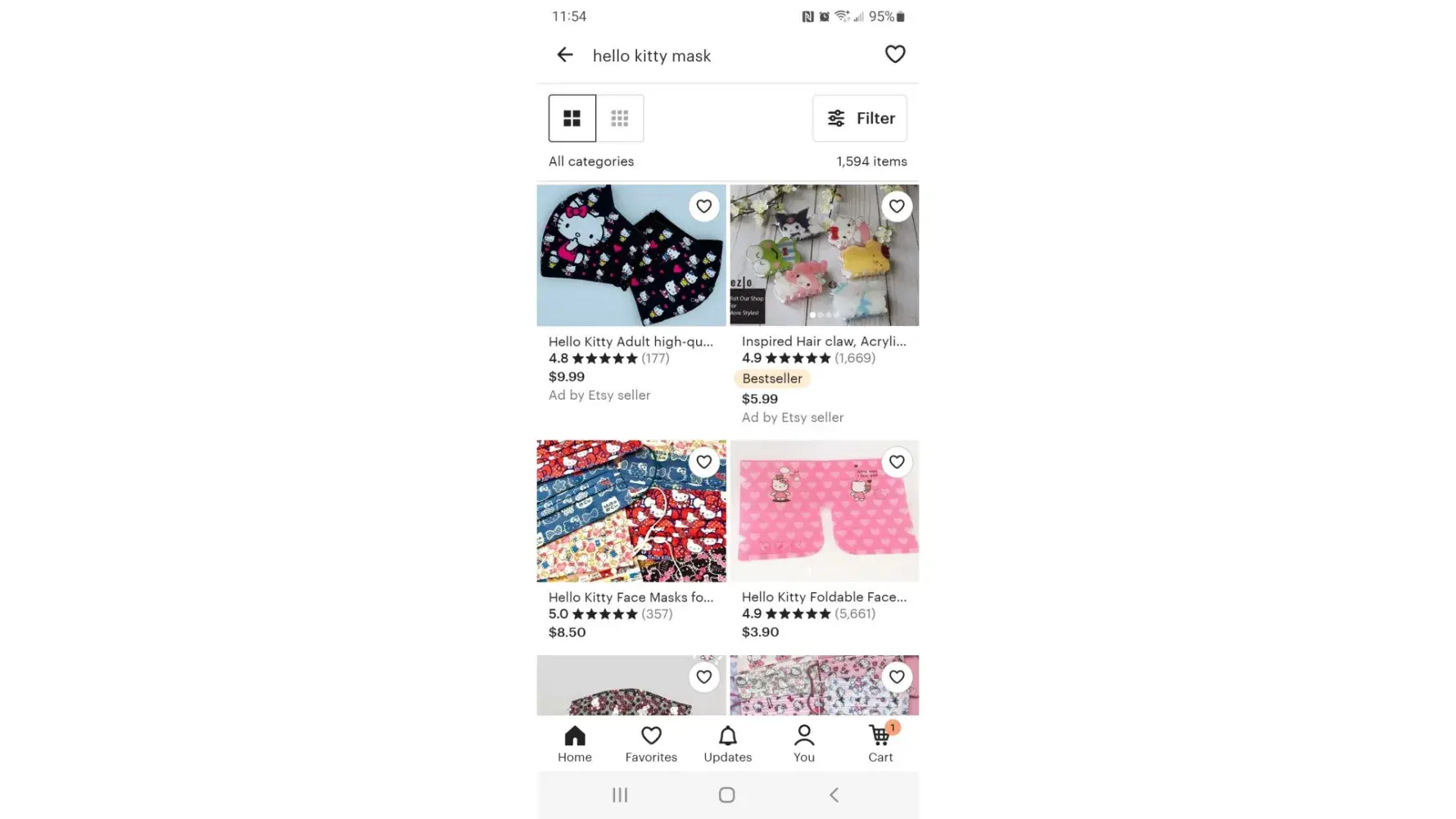Switch to the large two-column grid view
The width and height of the screenshot is (1456, 819).
tap(572, 118)
